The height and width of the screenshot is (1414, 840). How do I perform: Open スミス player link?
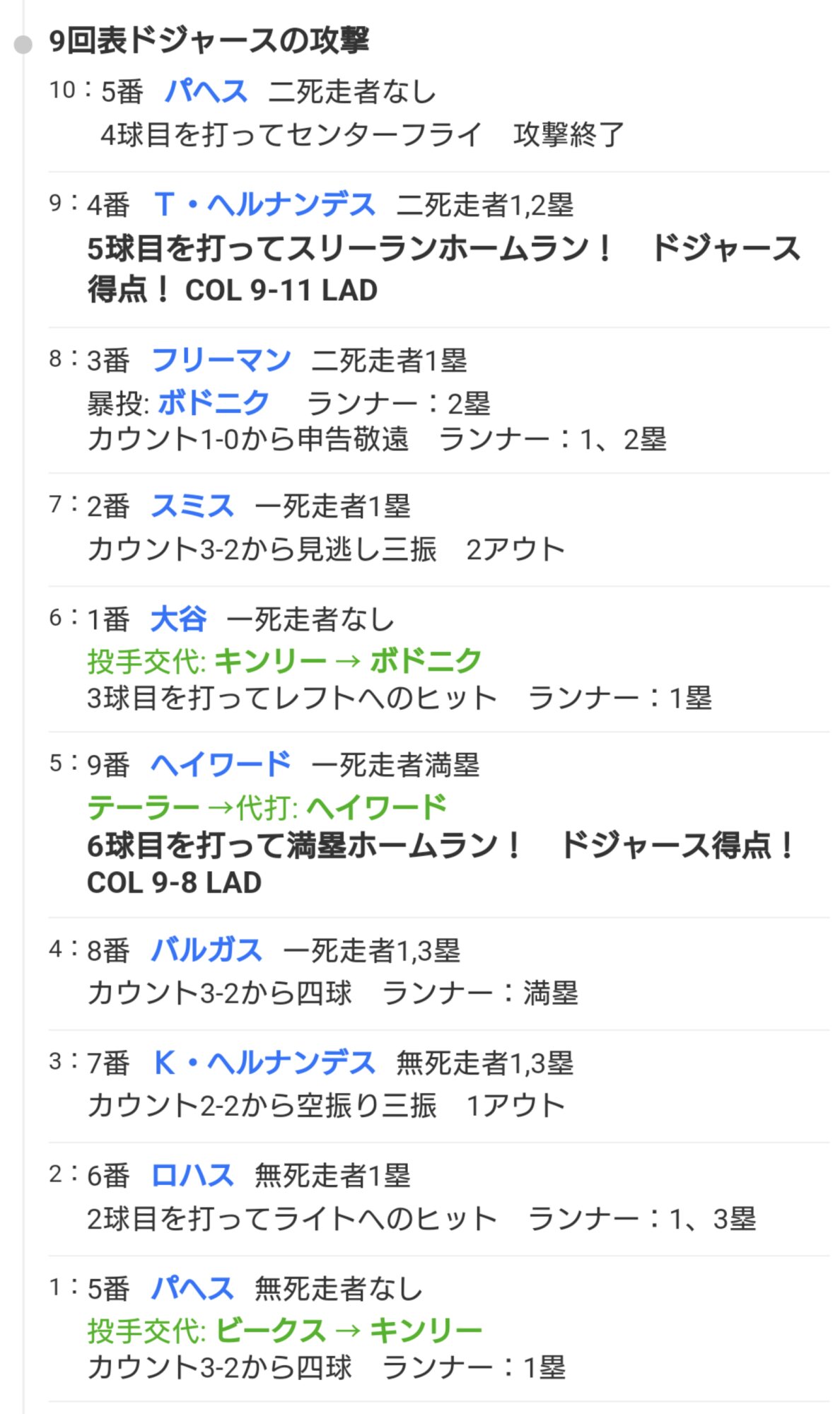coord(192,506)
